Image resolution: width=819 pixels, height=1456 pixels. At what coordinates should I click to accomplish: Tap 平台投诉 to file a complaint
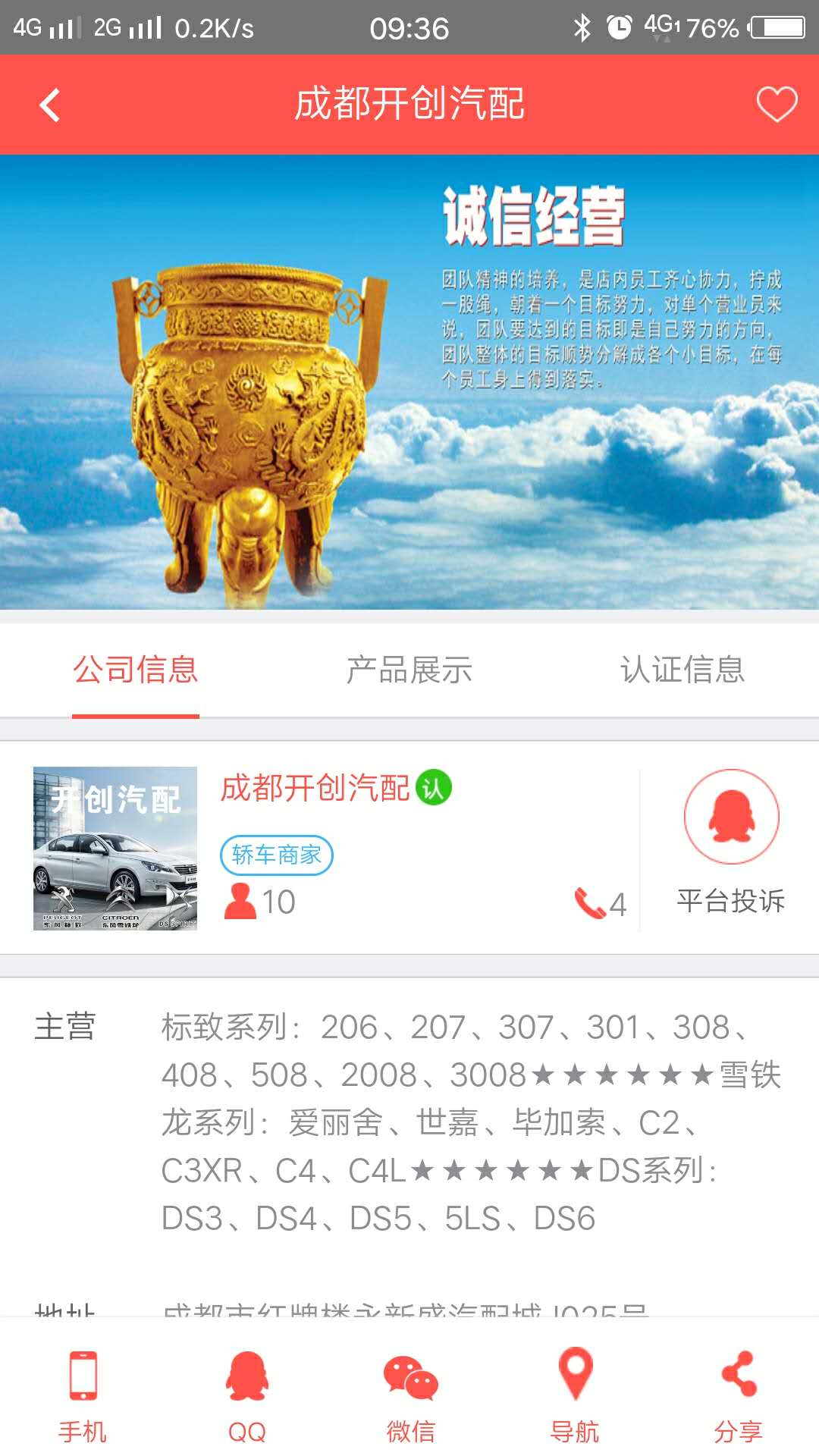731,842
